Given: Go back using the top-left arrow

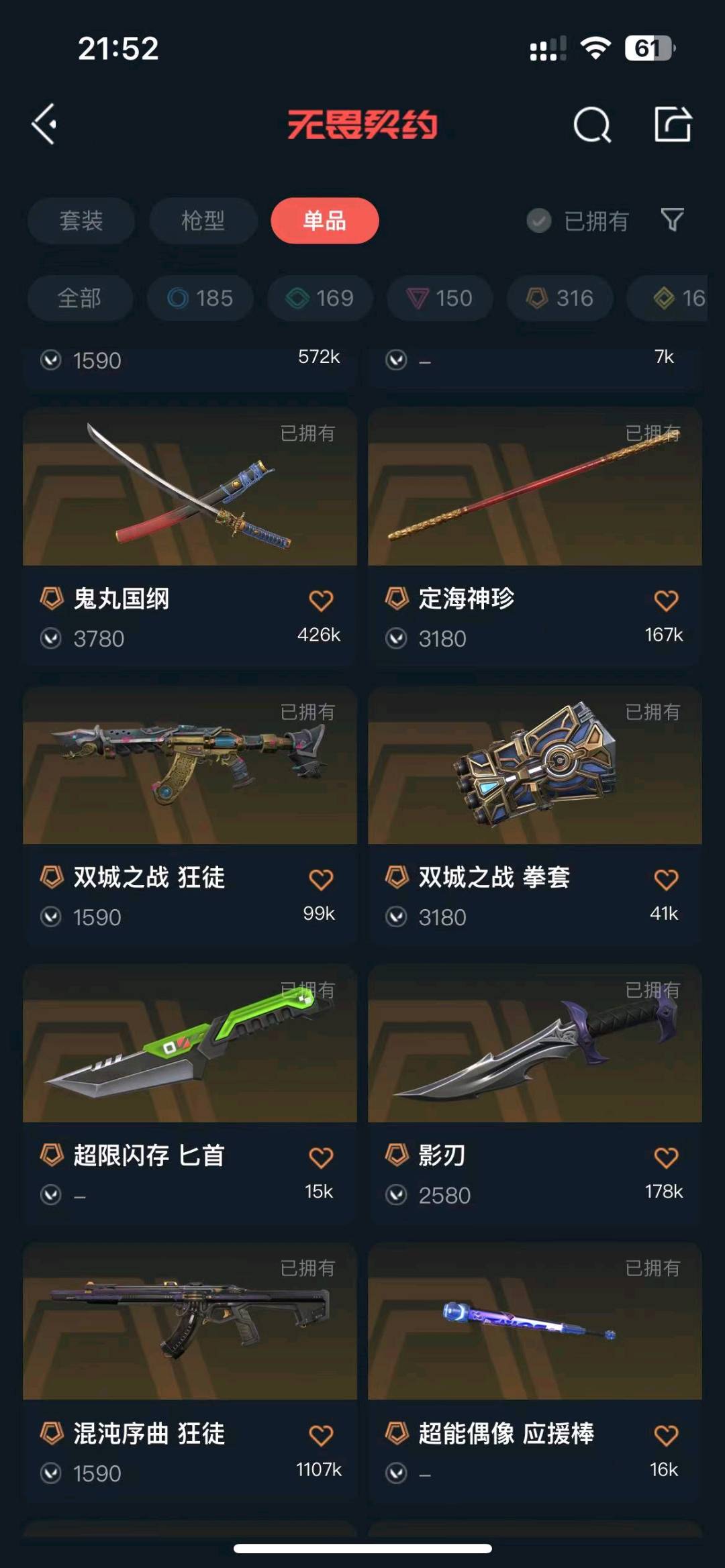Looking at the screenshot, I should click(44, 125).
